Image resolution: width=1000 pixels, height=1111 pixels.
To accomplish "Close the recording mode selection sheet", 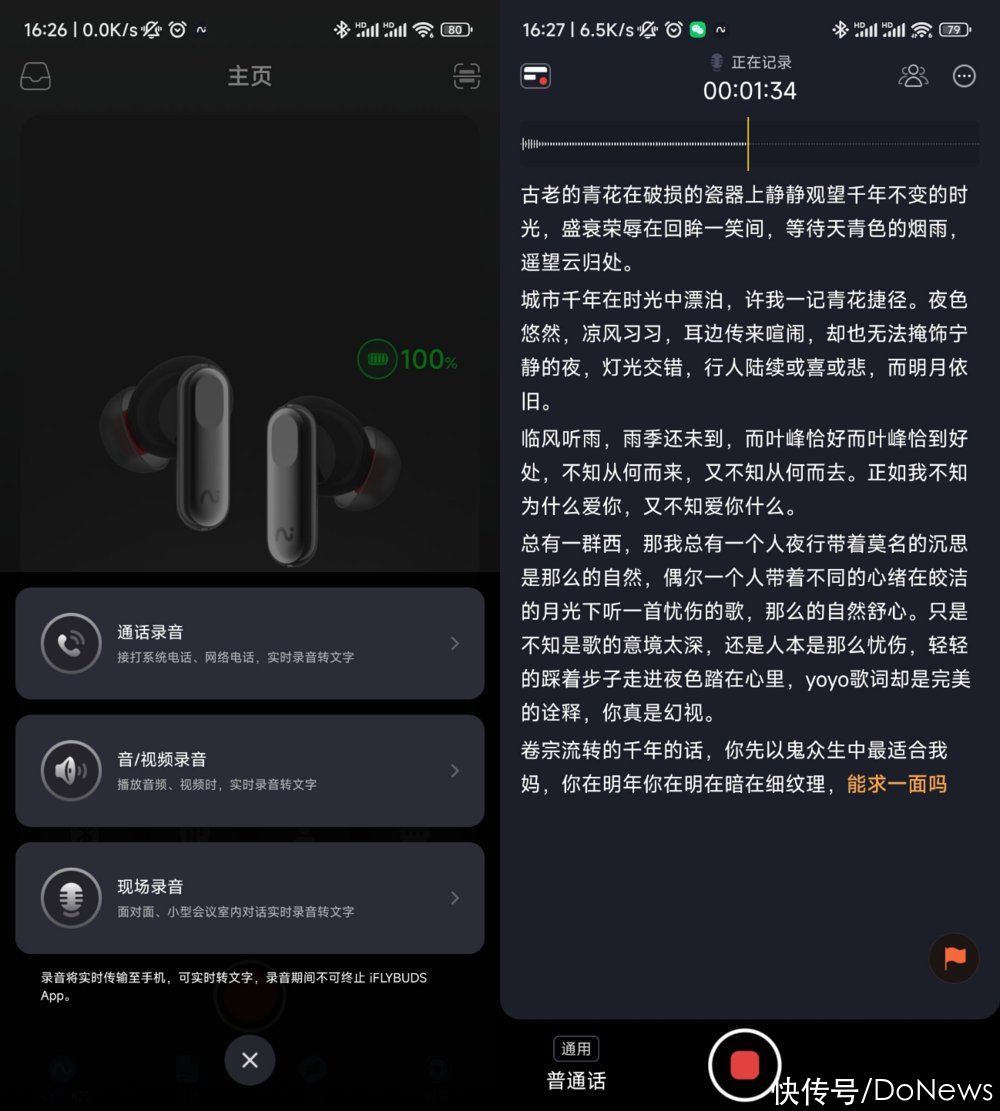I will pyautogui.click(x=250, y=1059).
